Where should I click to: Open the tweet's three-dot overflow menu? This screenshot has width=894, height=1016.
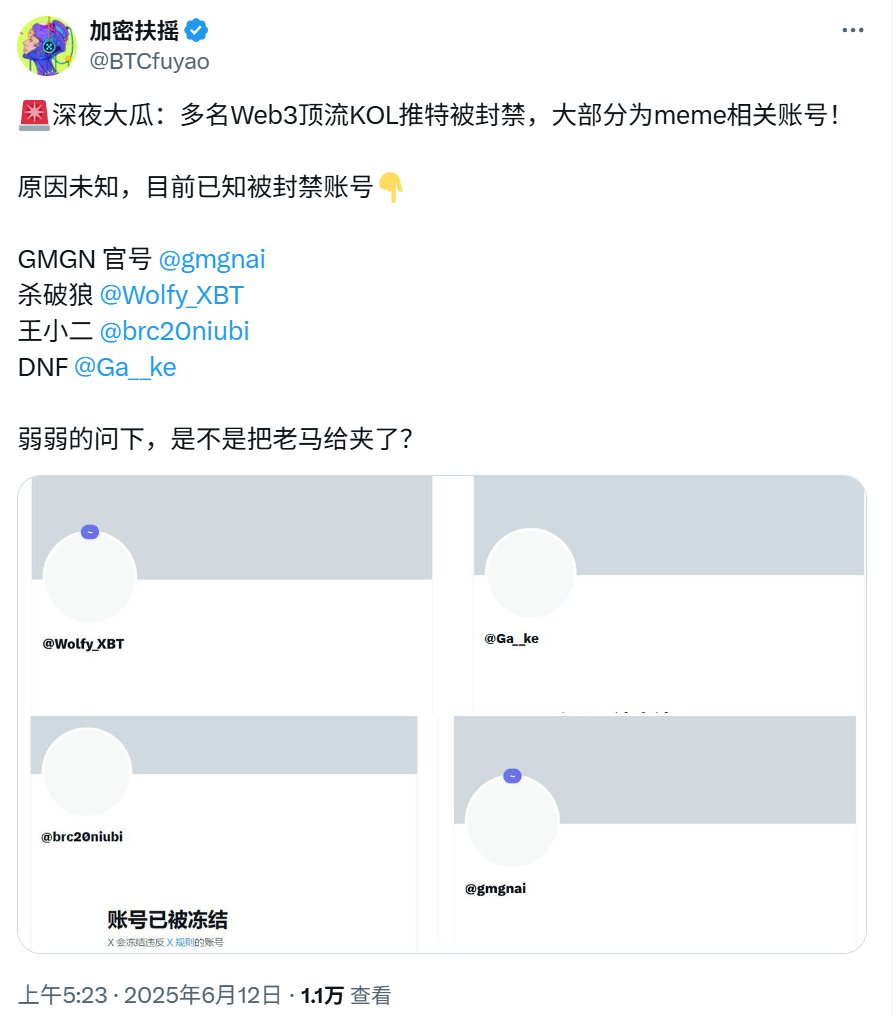tap(852, 31)
